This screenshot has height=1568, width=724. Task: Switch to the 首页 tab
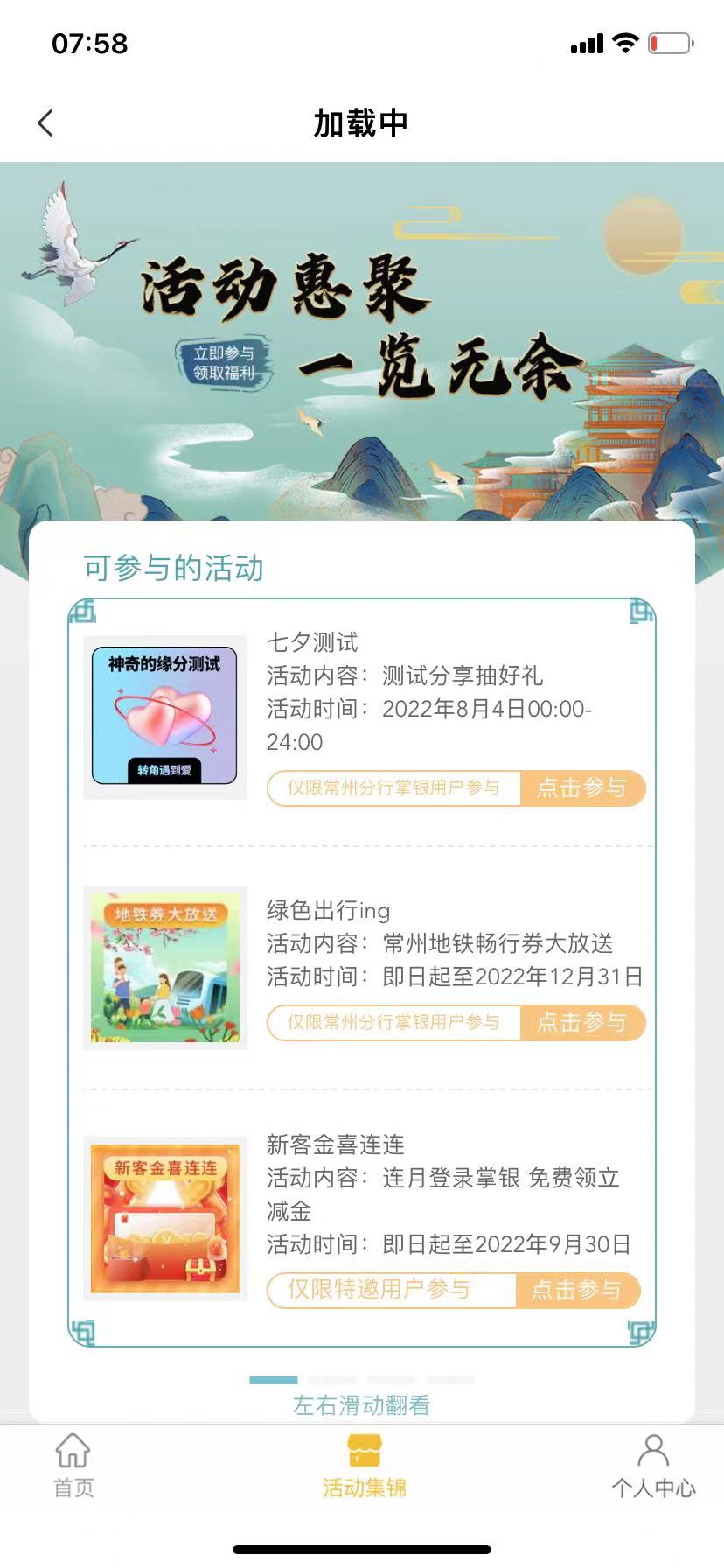(73, 1466)
